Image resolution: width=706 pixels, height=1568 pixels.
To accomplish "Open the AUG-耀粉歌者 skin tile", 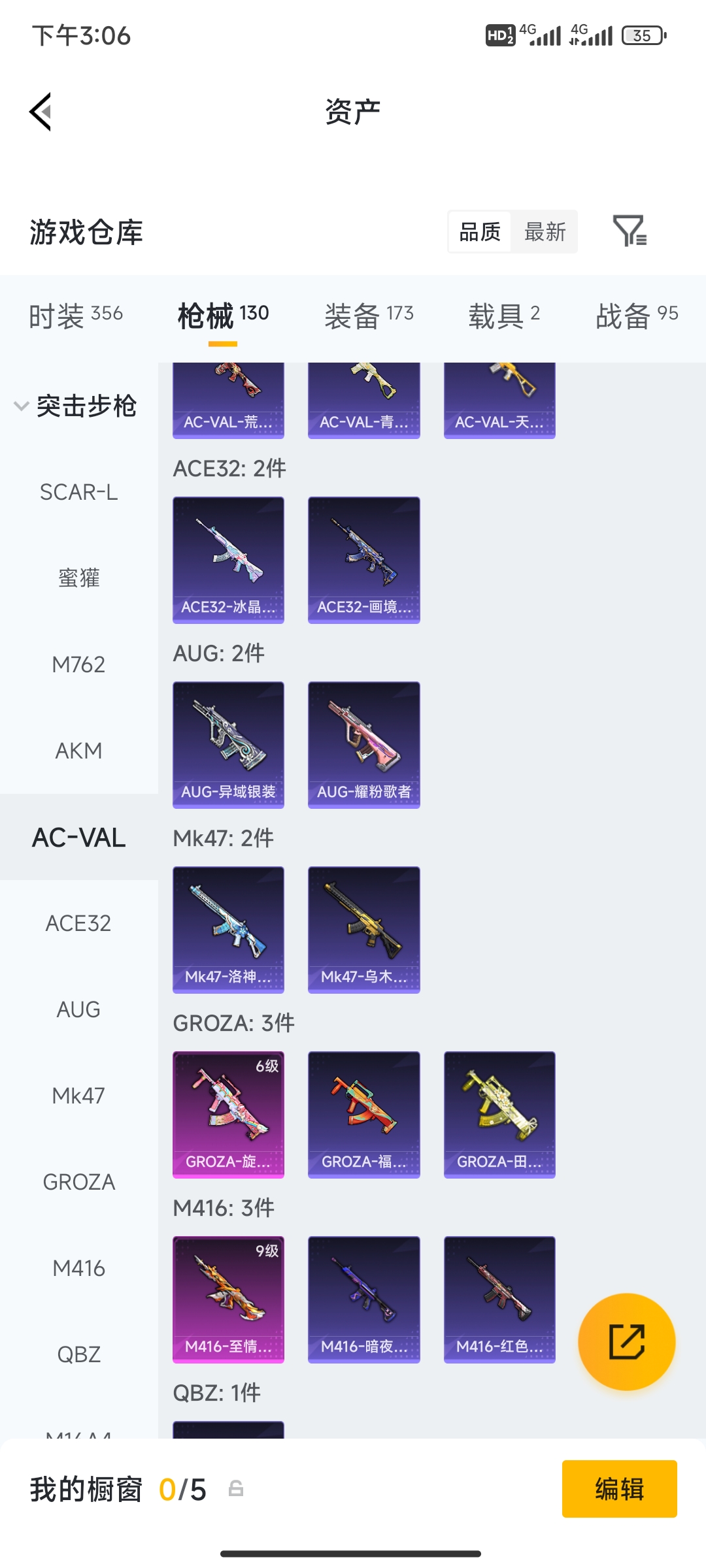I will pos(364,745).
